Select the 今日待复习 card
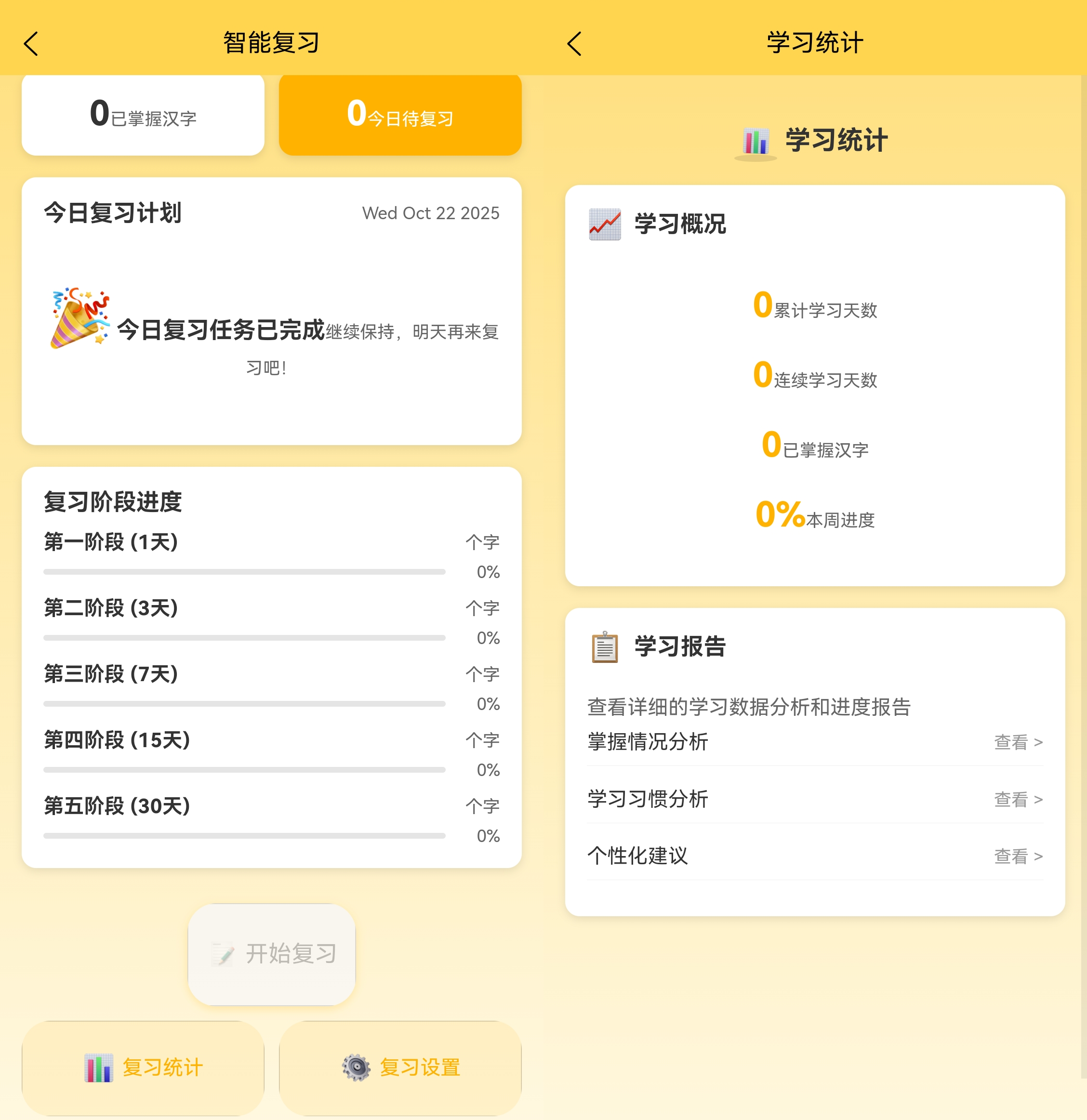Screen dimensions: 1087x1120 click(400, 114)
